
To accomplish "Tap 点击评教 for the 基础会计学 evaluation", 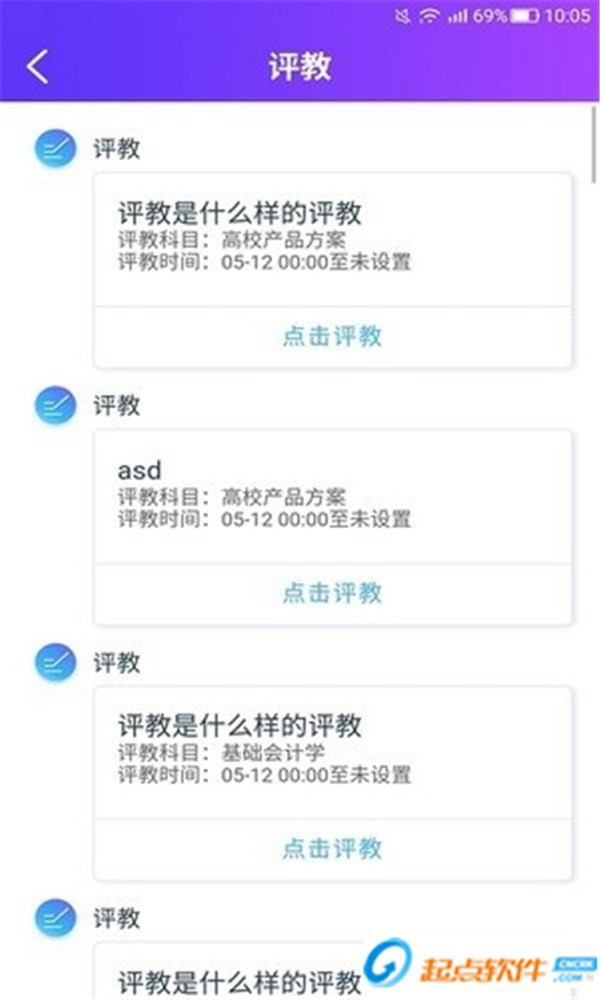I will [x=332, y=848].
